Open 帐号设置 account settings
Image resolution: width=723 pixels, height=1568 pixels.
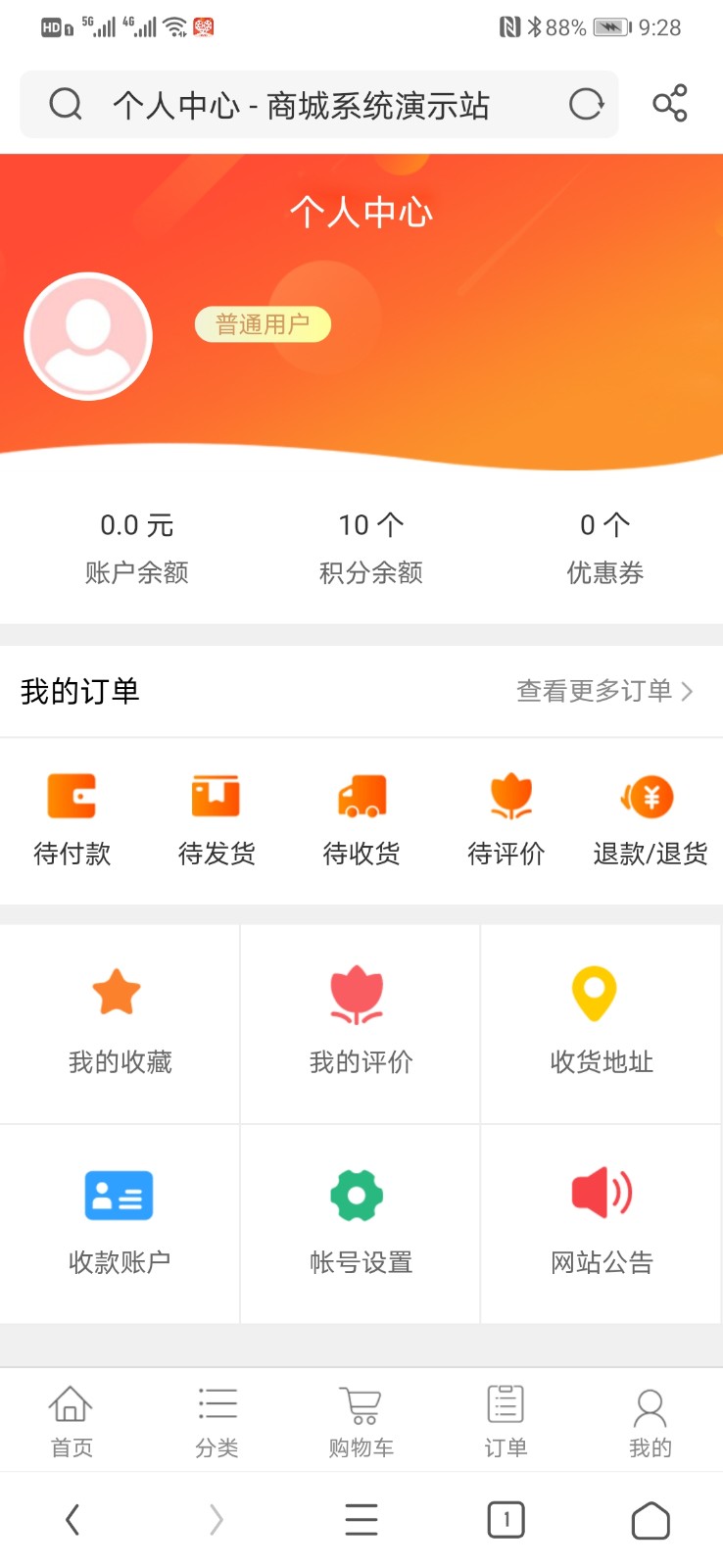(x=361, y=1222)
